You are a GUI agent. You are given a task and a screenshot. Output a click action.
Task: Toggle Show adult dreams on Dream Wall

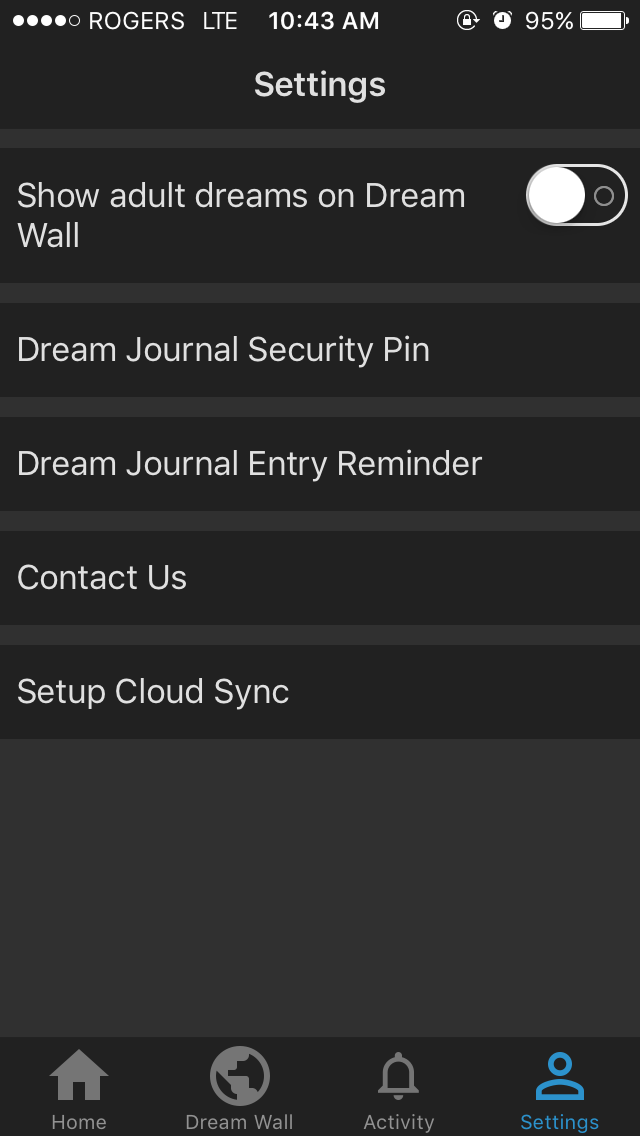point(576,196)
